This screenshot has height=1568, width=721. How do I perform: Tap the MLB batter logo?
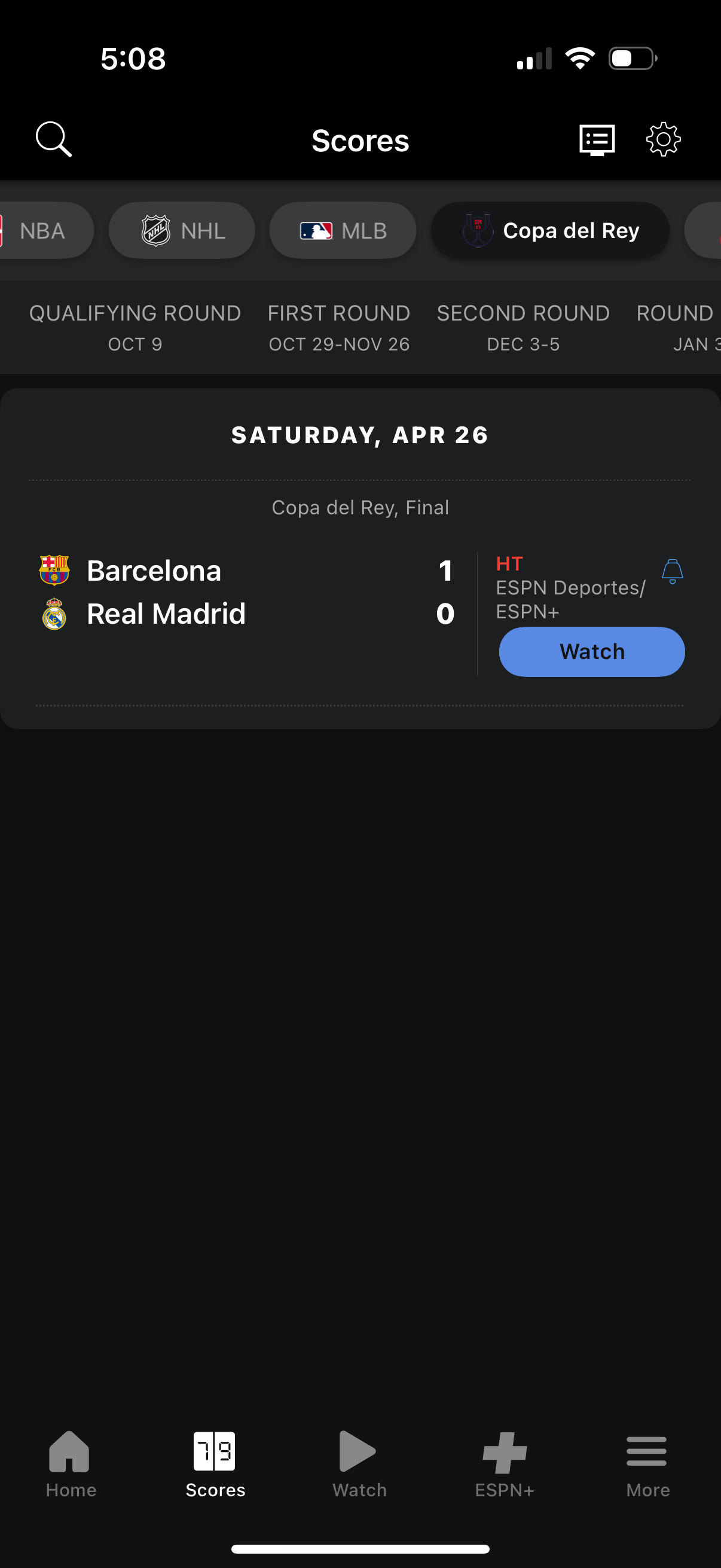pos(315,230)
